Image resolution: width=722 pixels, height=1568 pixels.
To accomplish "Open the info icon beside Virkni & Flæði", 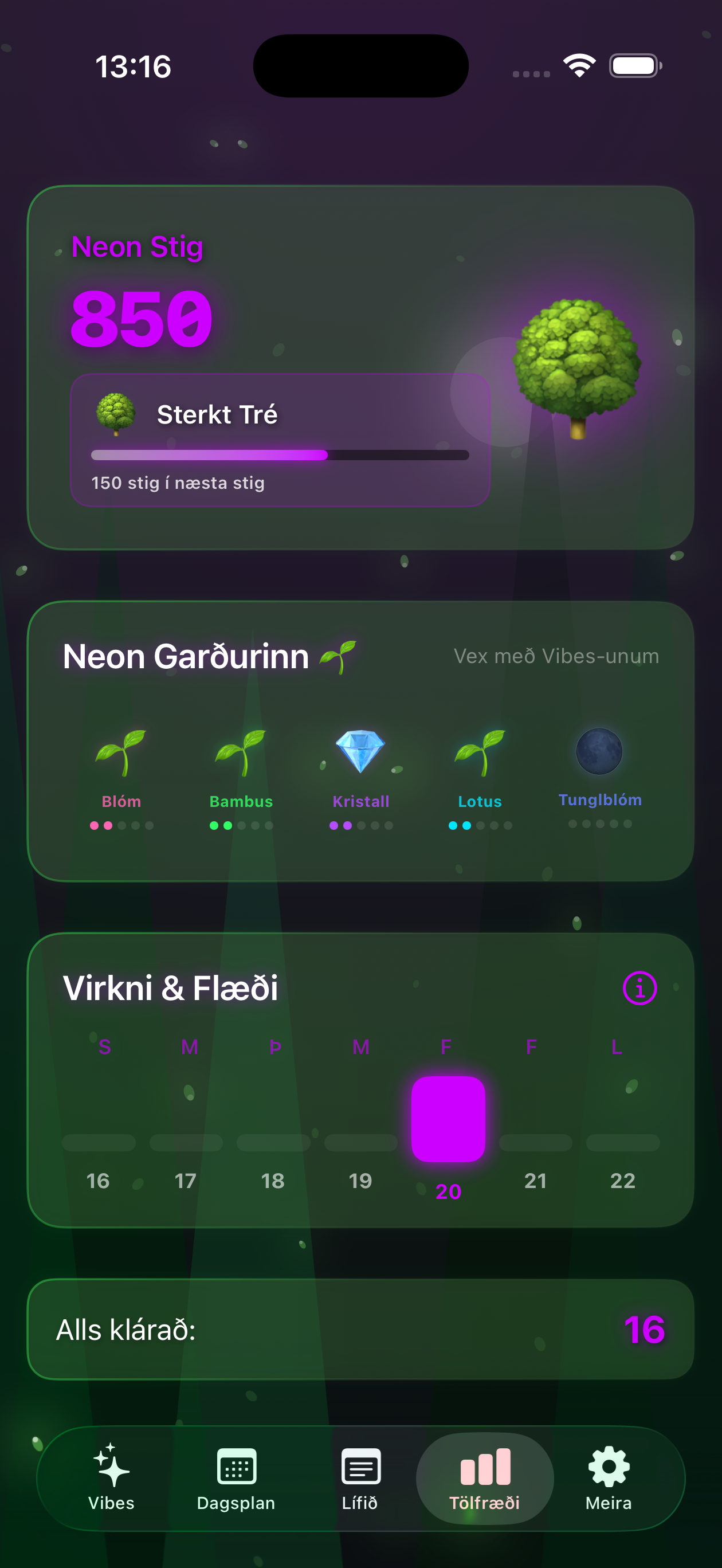I will tap(639, 988).
